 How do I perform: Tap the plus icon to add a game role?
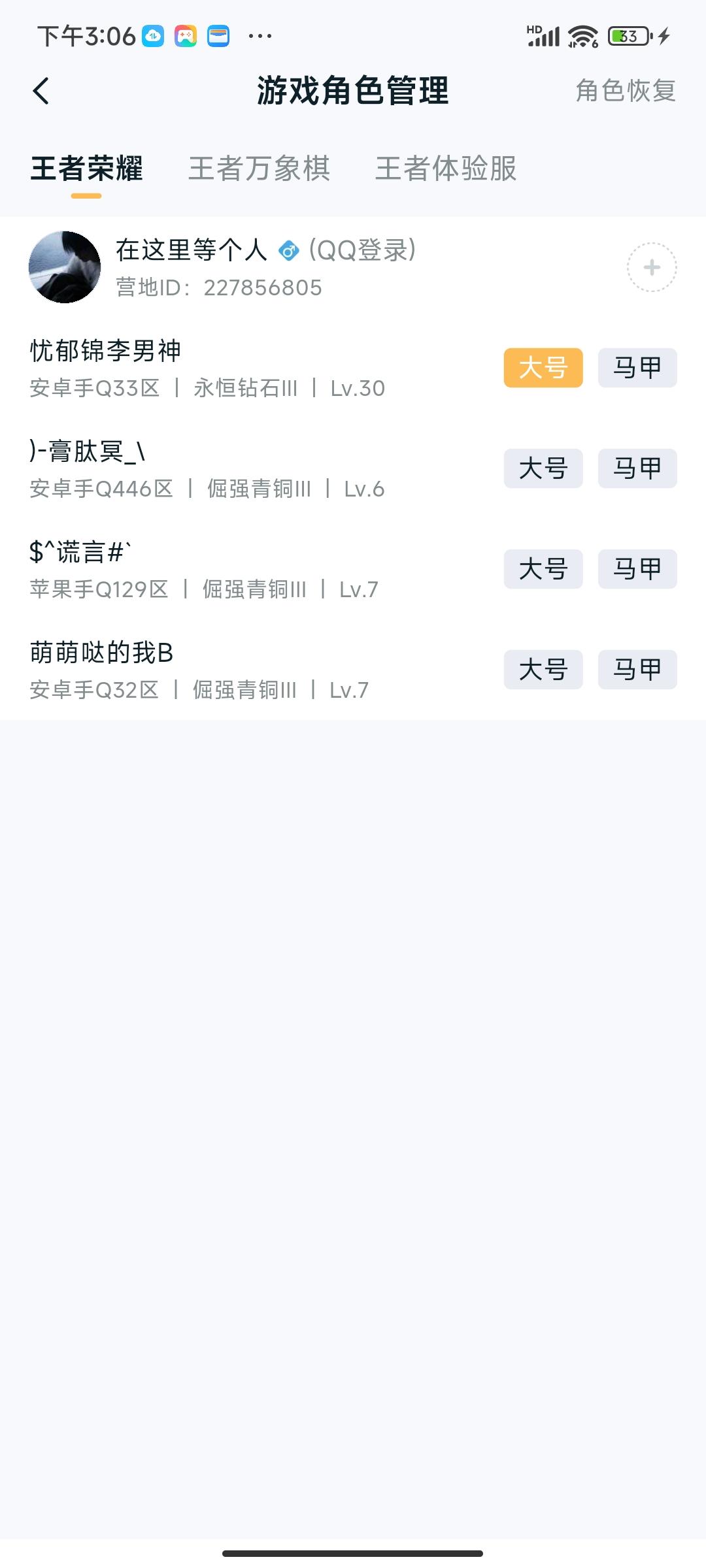pos(651,268)
